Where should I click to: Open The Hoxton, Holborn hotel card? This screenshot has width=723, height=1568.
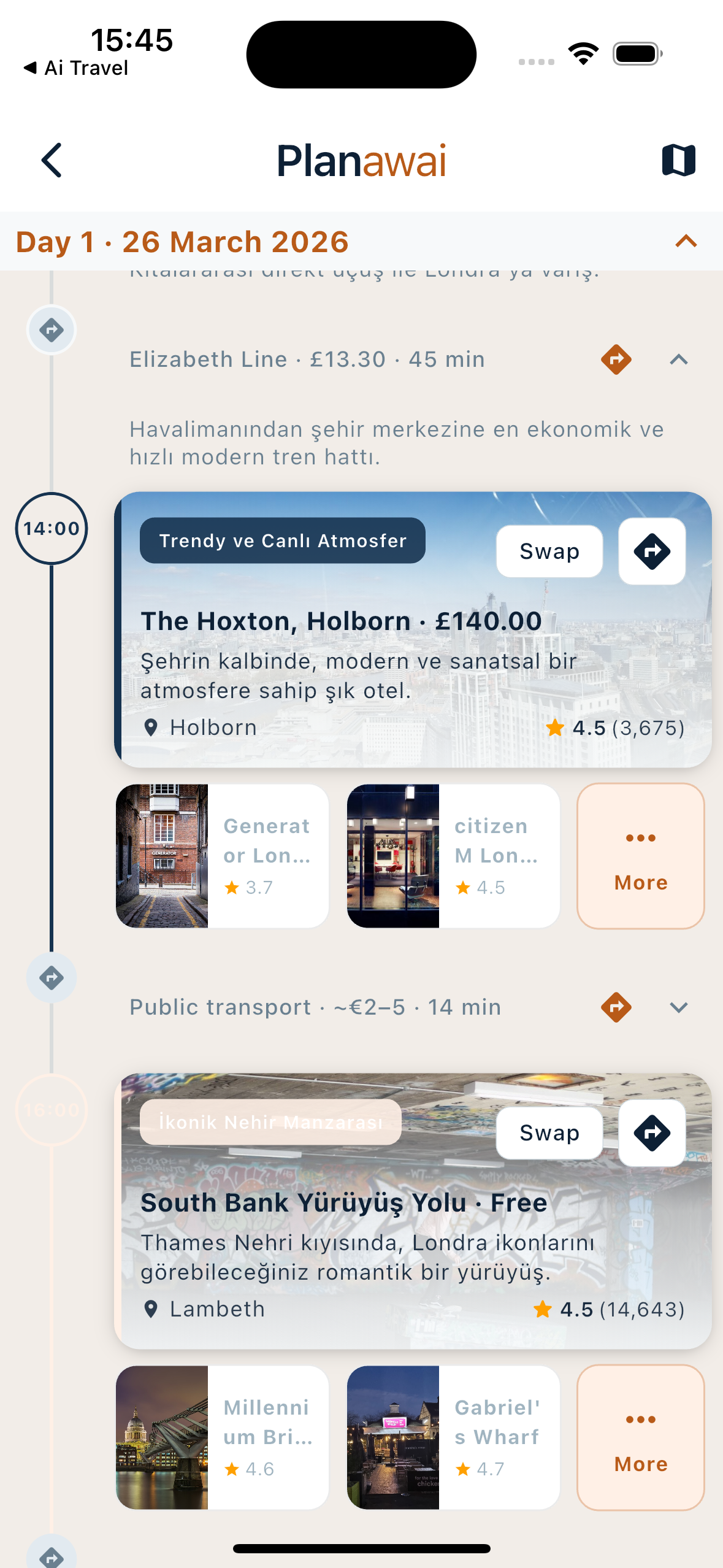368,663
